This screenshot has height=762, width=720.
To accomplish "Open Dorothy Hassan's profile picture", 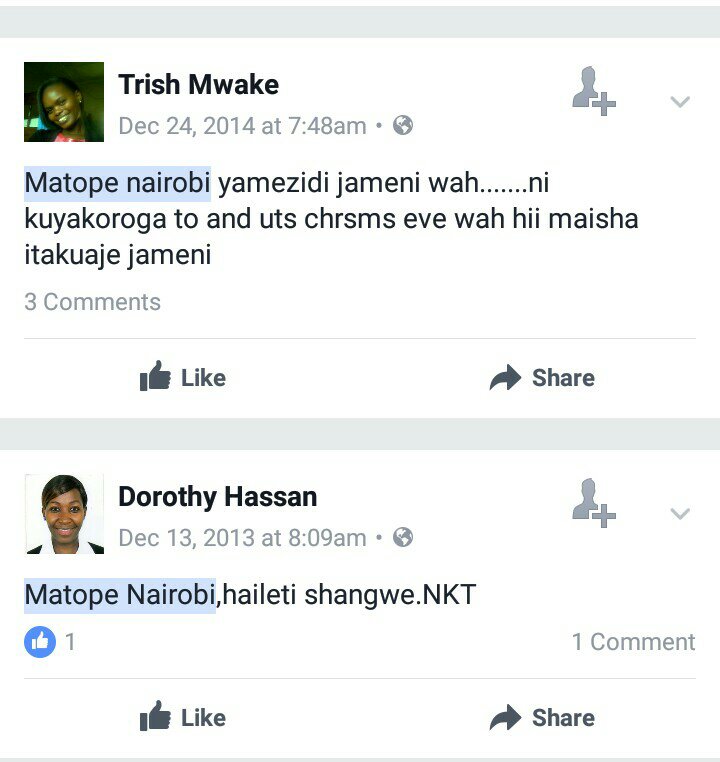I will [x=64, y=514].
